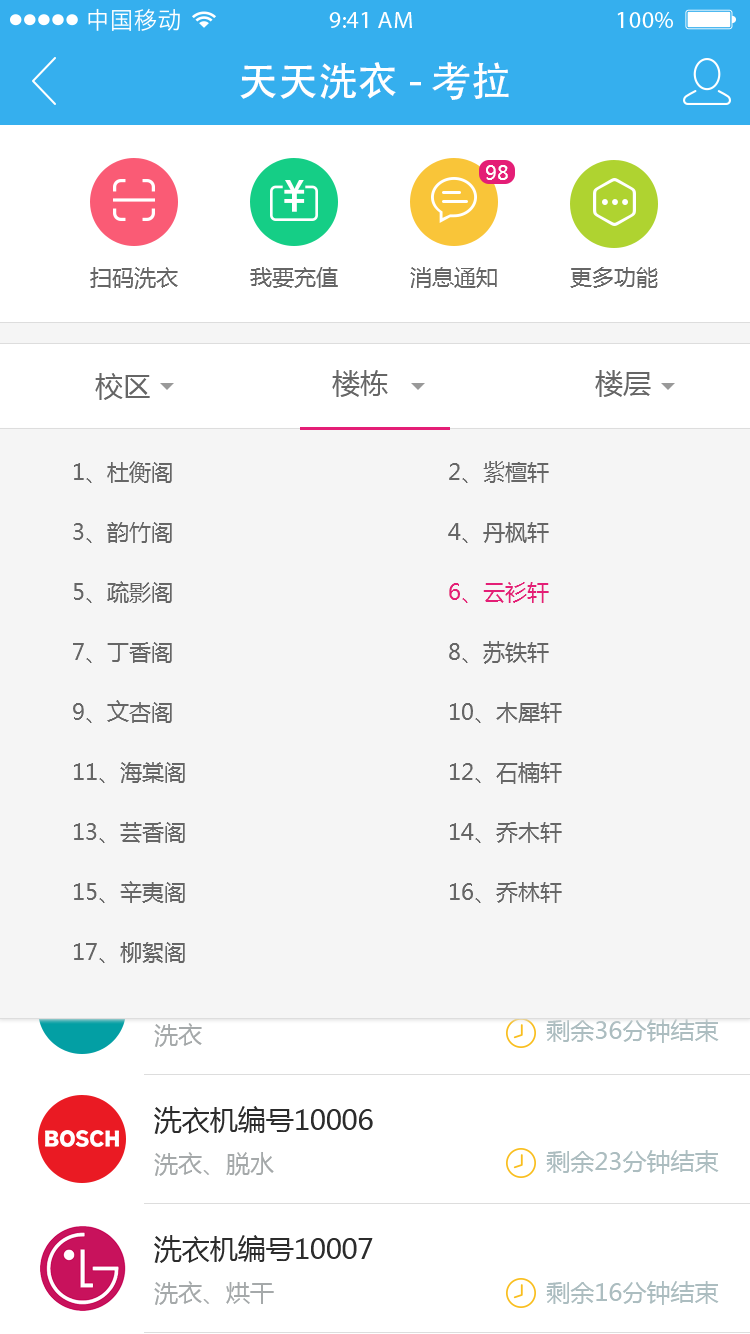Open 更多功能 more functions
Image resolution: width=750 pixels, height=1334 pixels.
[x=614, y=203]
